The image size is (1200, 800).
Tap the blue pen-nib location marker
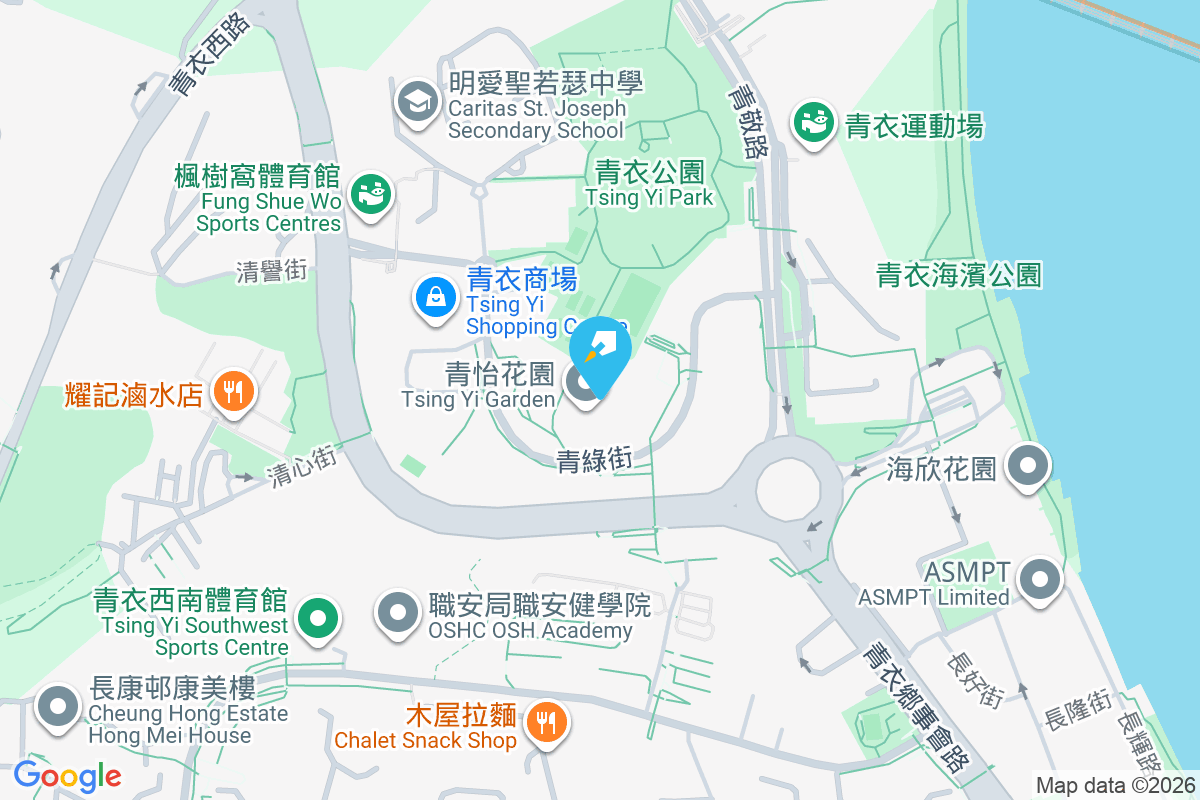click(x=601, y=351)
